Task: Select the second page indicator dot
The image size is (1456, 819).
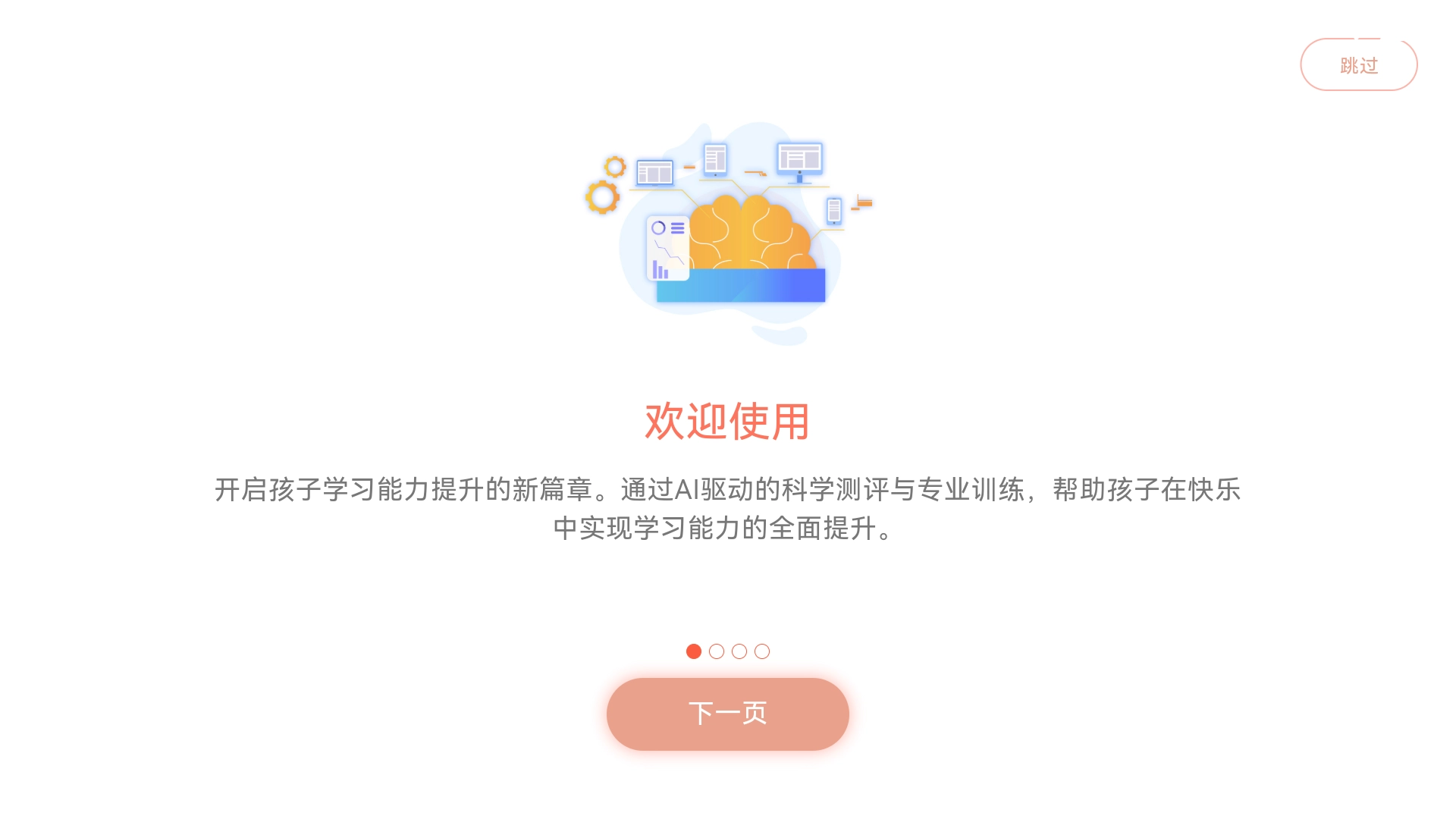Action: [x=717, y=651]
